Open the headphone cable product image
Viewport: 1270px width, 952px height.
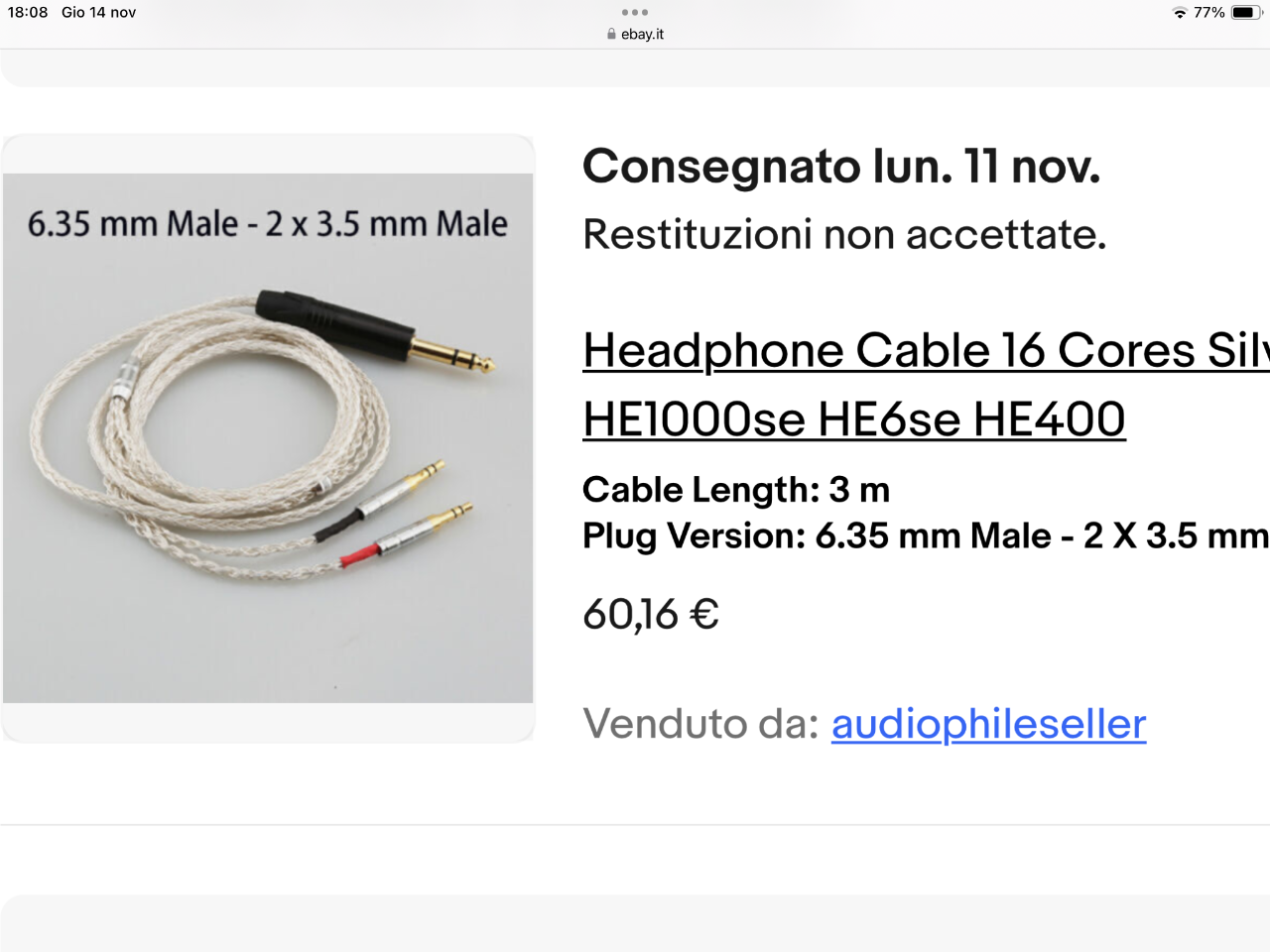[x=268, y=438]
